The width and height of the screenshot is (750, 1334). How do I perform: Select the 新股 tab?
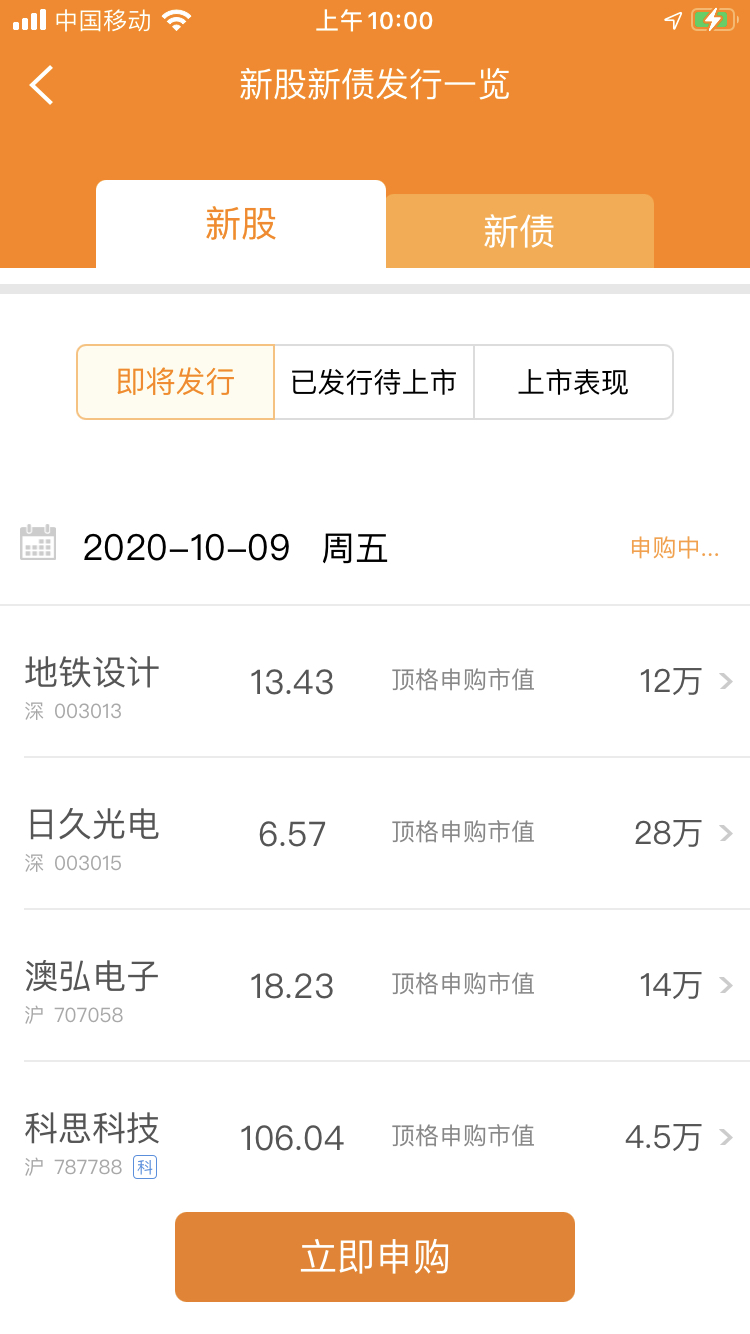[x=240, y=225]
